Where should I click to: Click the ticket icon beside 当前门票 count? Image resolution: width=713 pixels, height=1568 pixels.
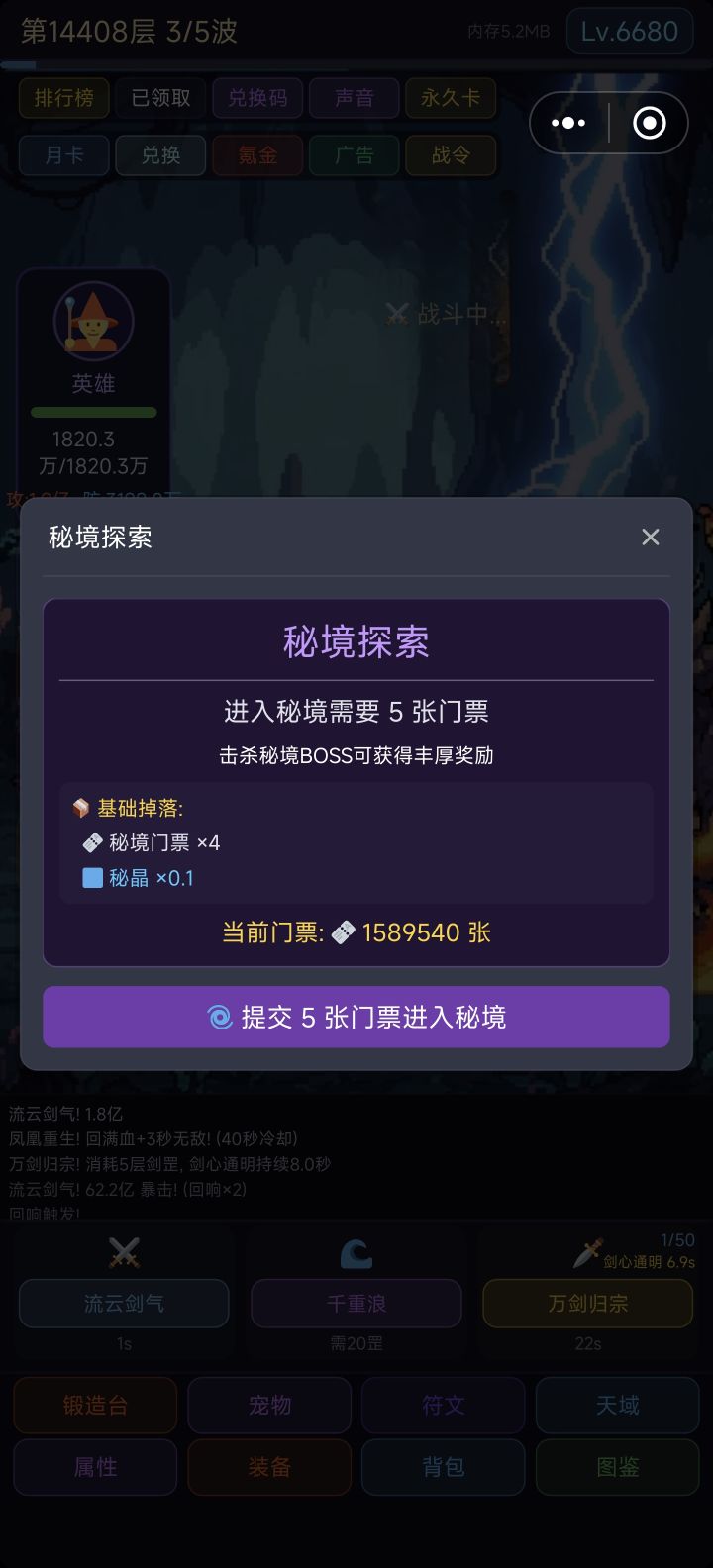[344, 931]
